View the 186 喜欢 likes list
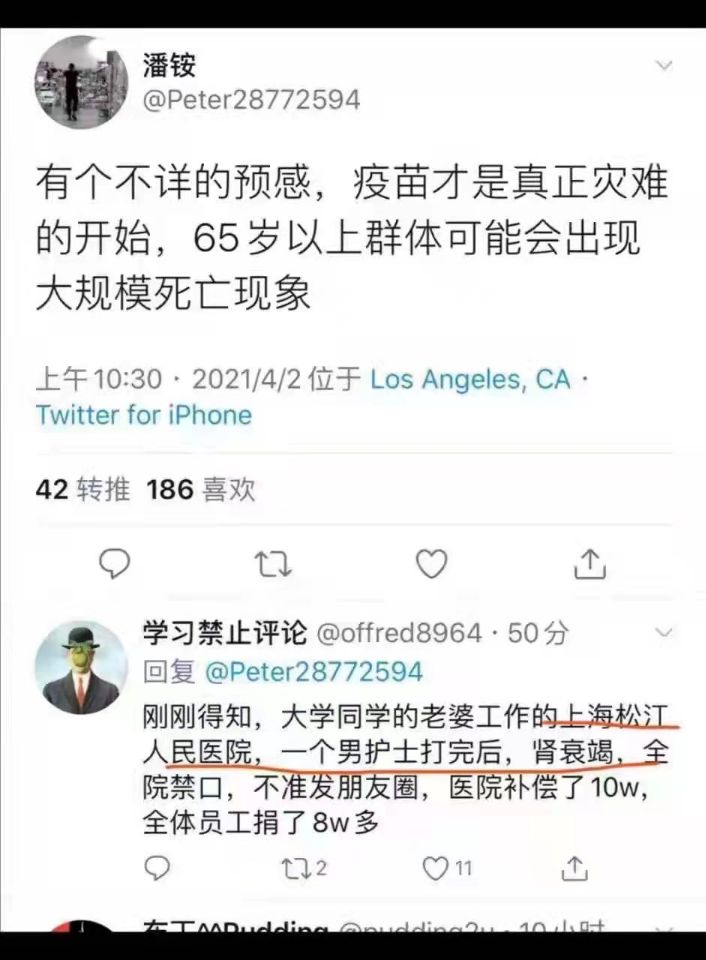 [x=200, y=489]
